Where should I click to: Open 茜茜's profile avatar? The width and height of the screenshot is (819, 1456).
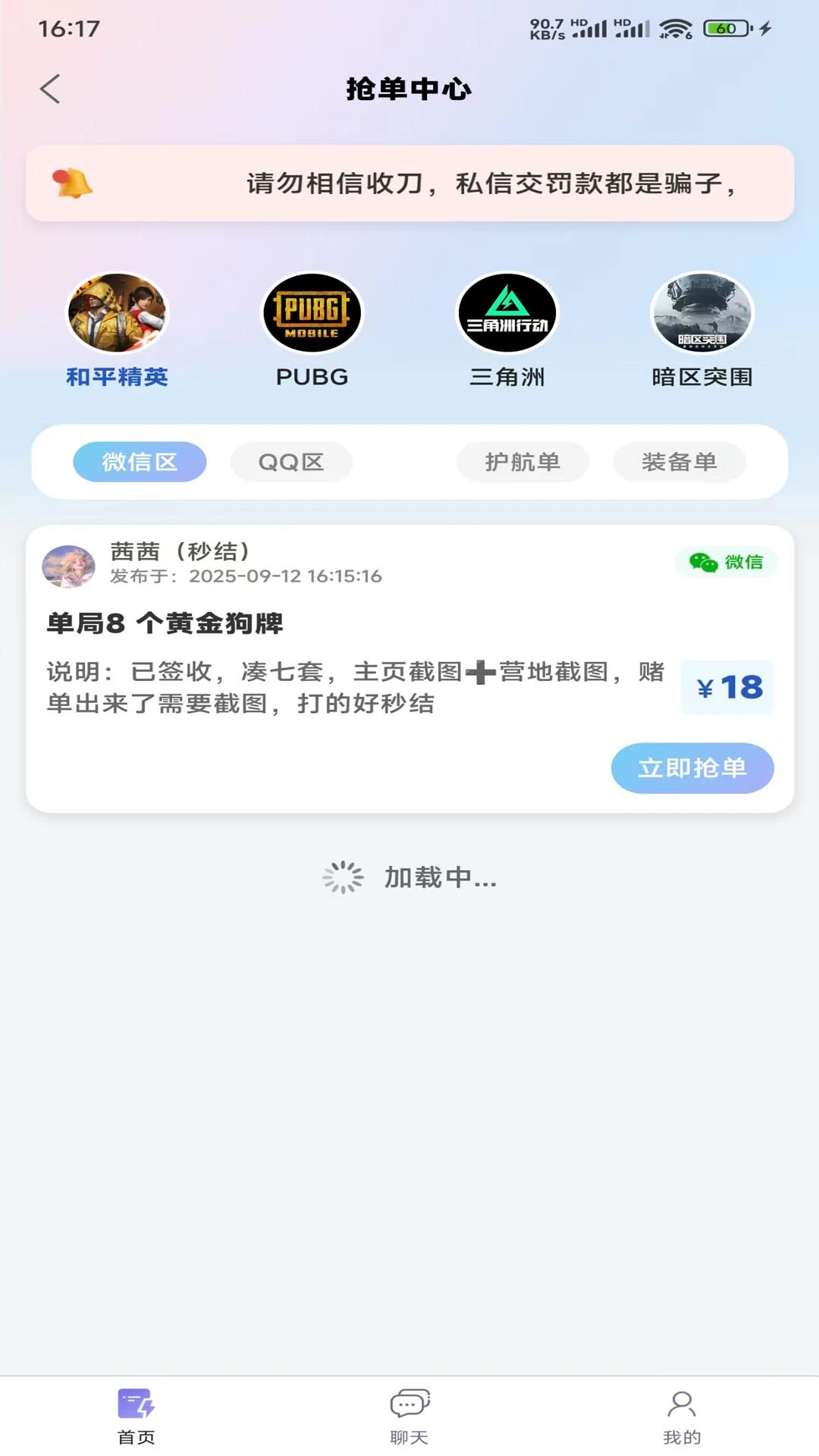point(68,564)
